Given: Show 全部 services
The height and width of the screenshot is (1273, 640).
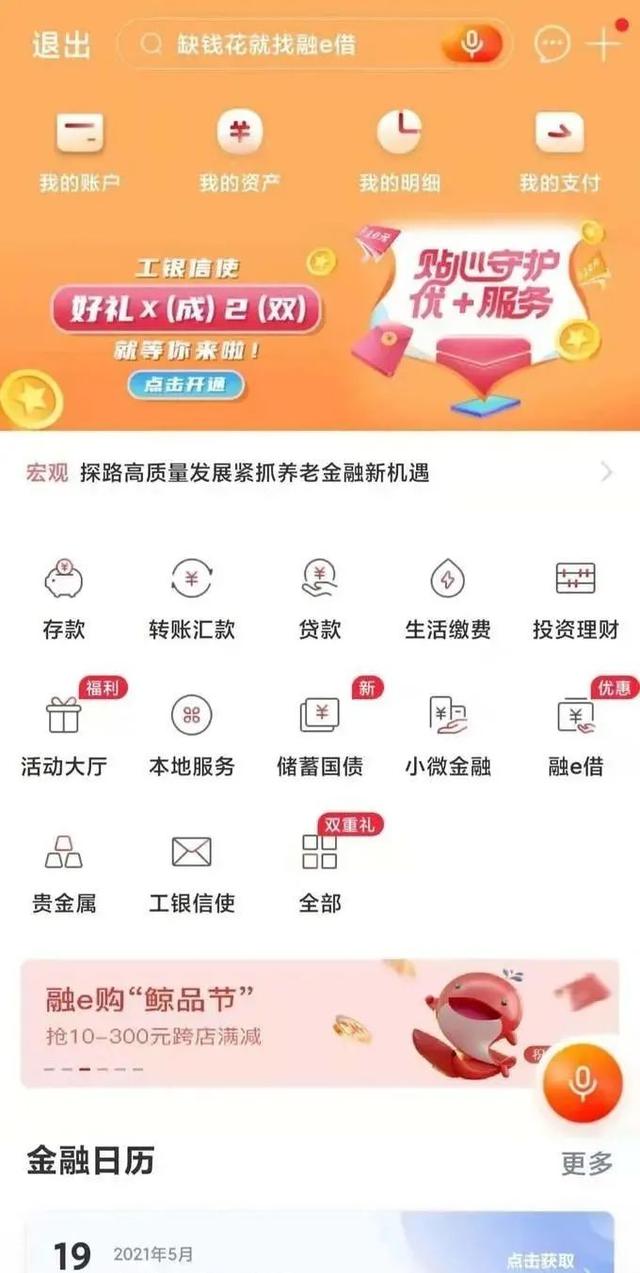Looking at the screenshot, I should pos(320,873).
